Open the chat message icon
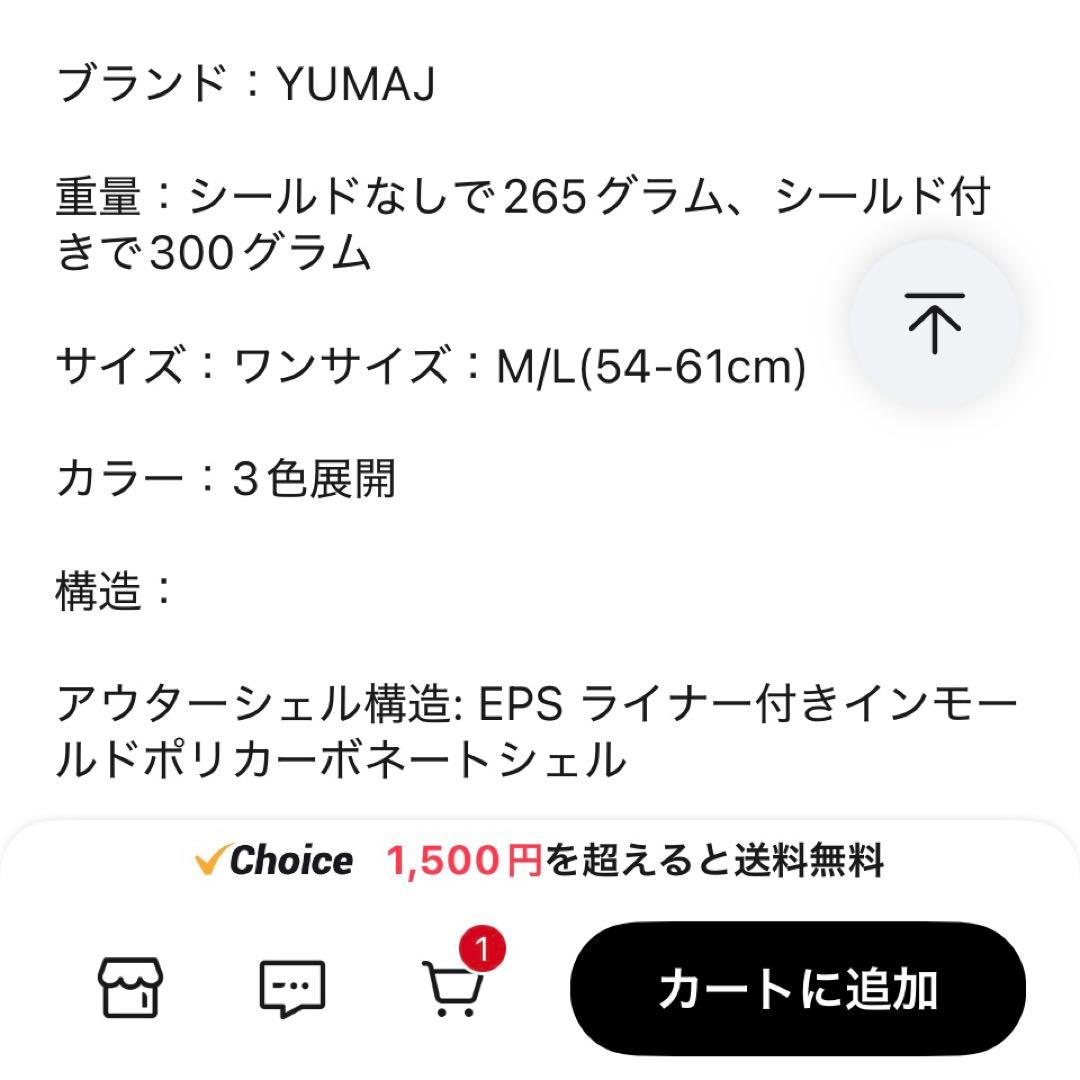 coord(292,988)
